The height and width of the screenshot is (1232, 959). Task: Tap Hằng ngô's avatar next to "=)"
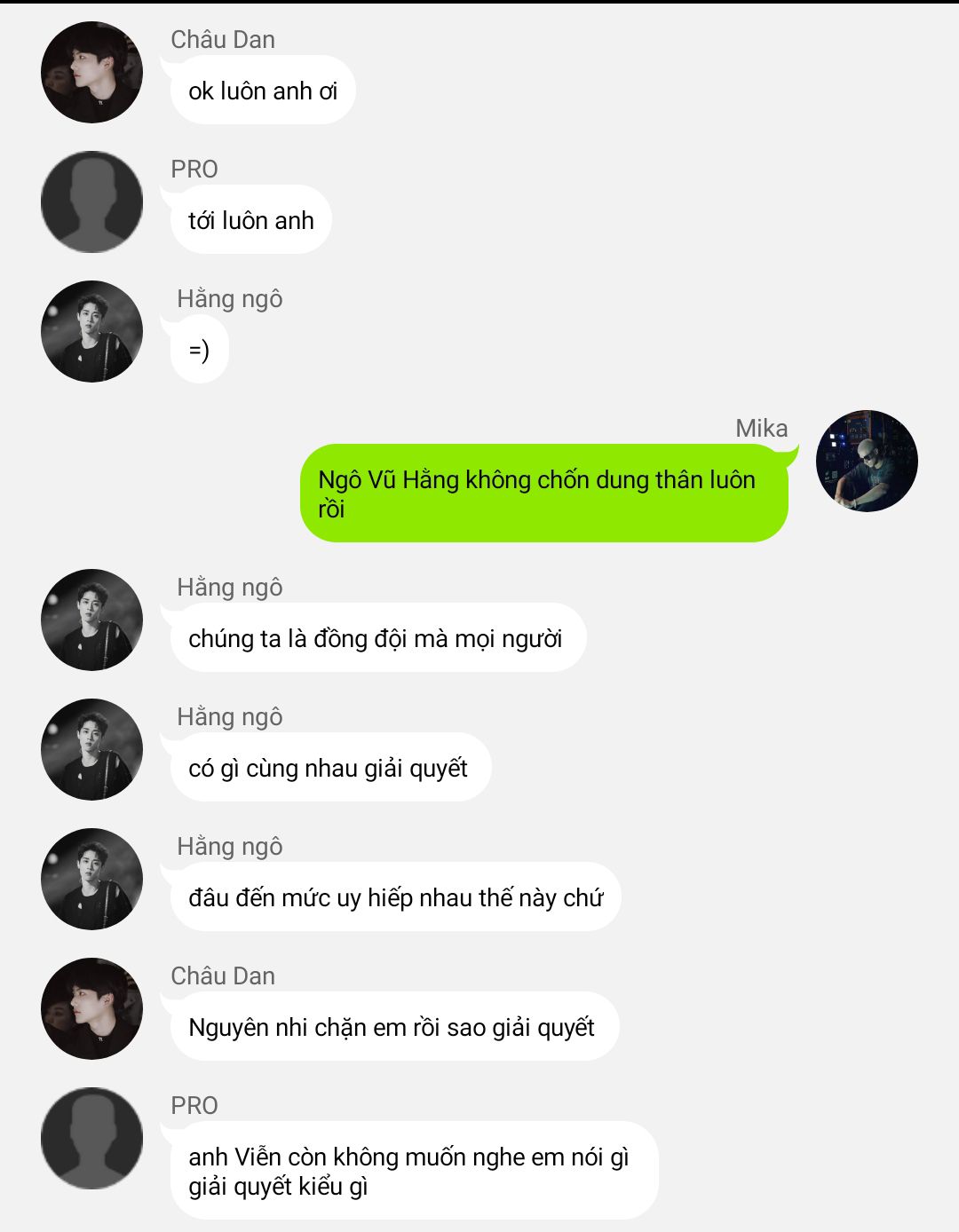coord(91,332)
